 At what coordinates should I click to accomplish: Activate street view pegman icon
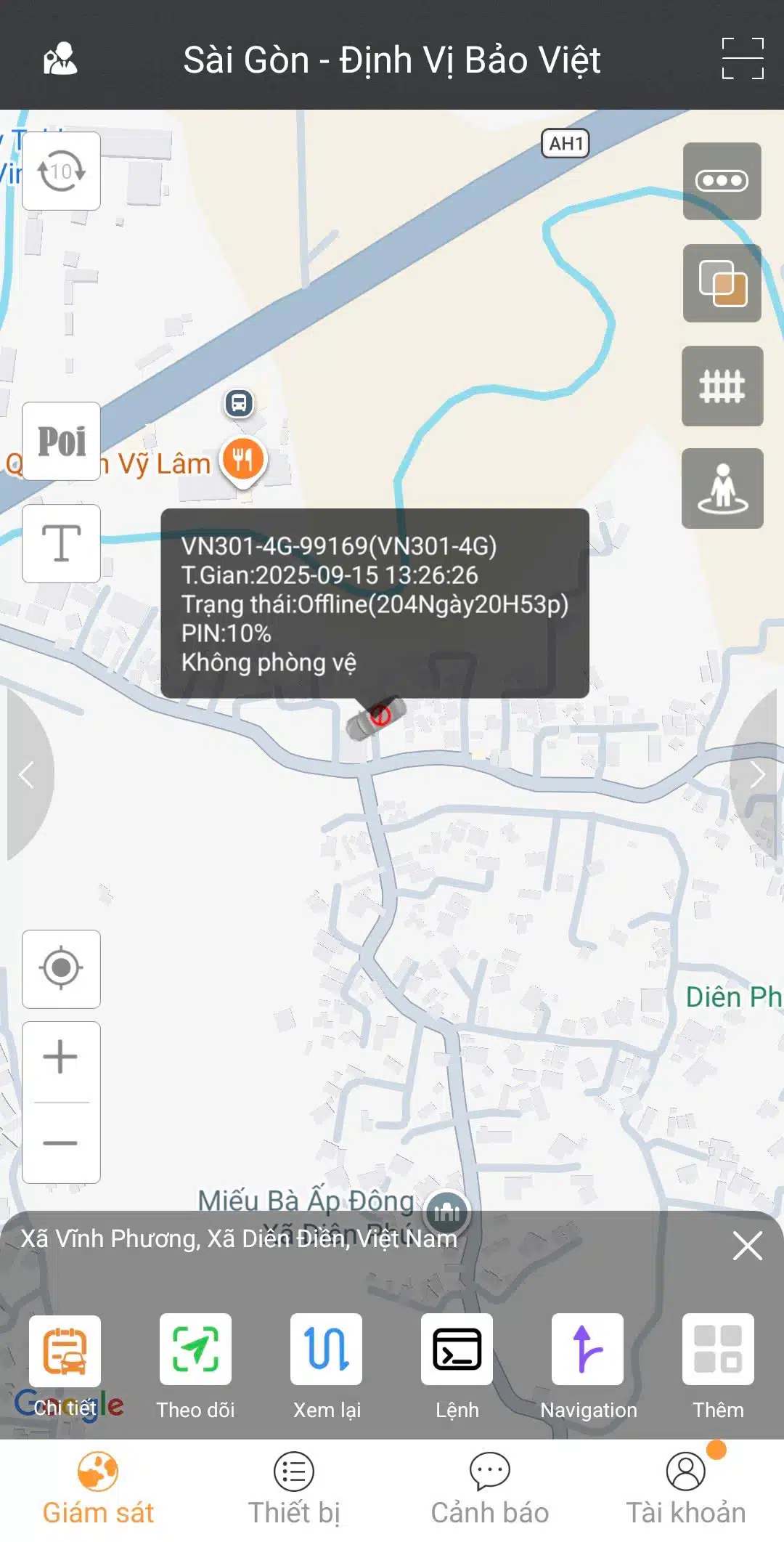tap(722, 488)
